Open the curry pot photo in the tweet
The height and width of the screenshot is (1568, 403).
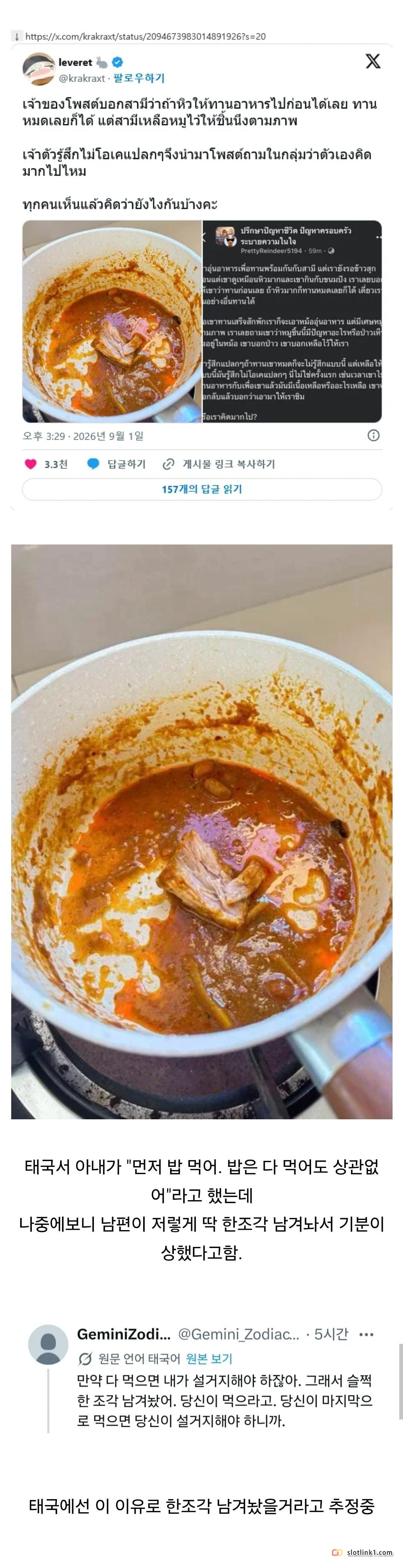click(x=112, y=321)
